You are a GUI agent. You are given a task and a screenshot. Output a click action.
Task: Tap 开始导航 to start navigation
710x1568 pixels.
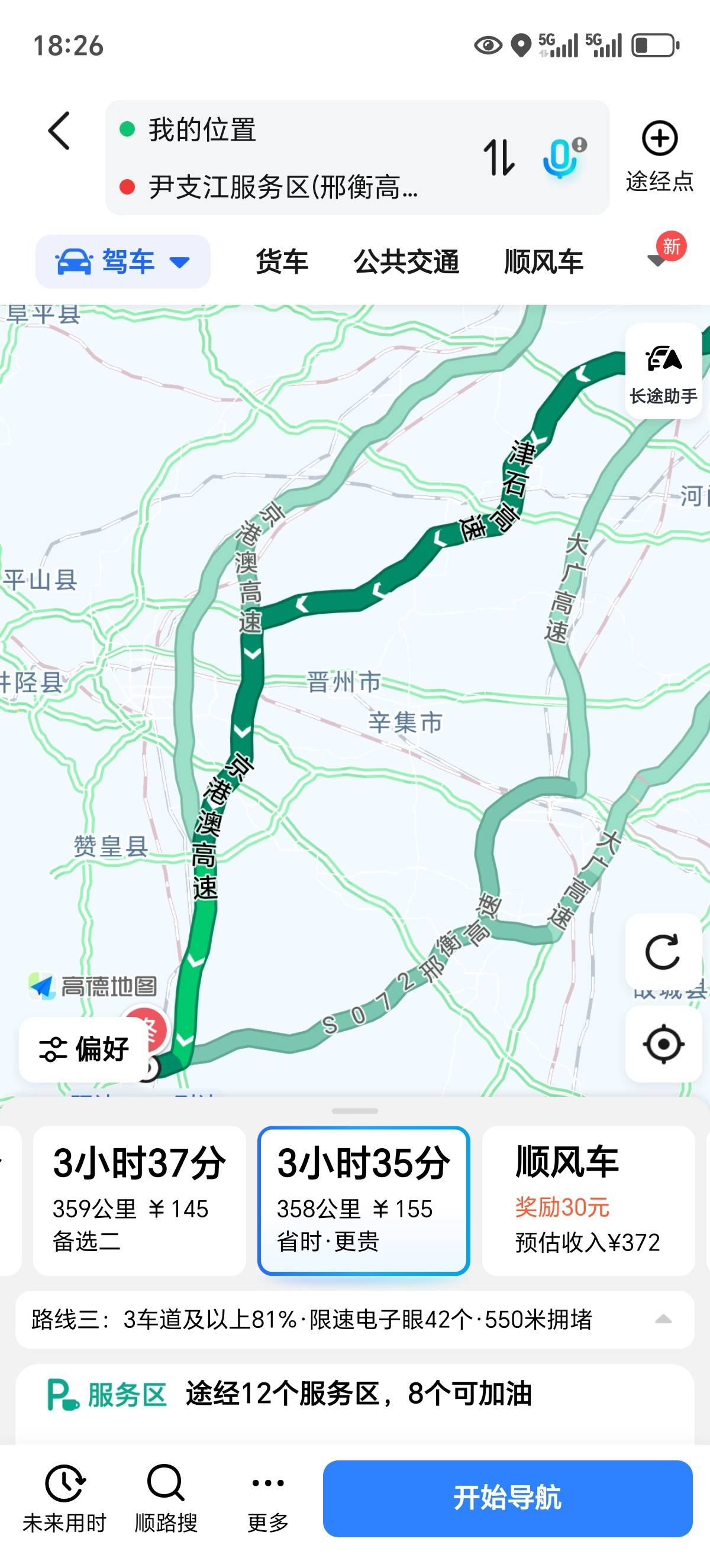pos(507,1498)
